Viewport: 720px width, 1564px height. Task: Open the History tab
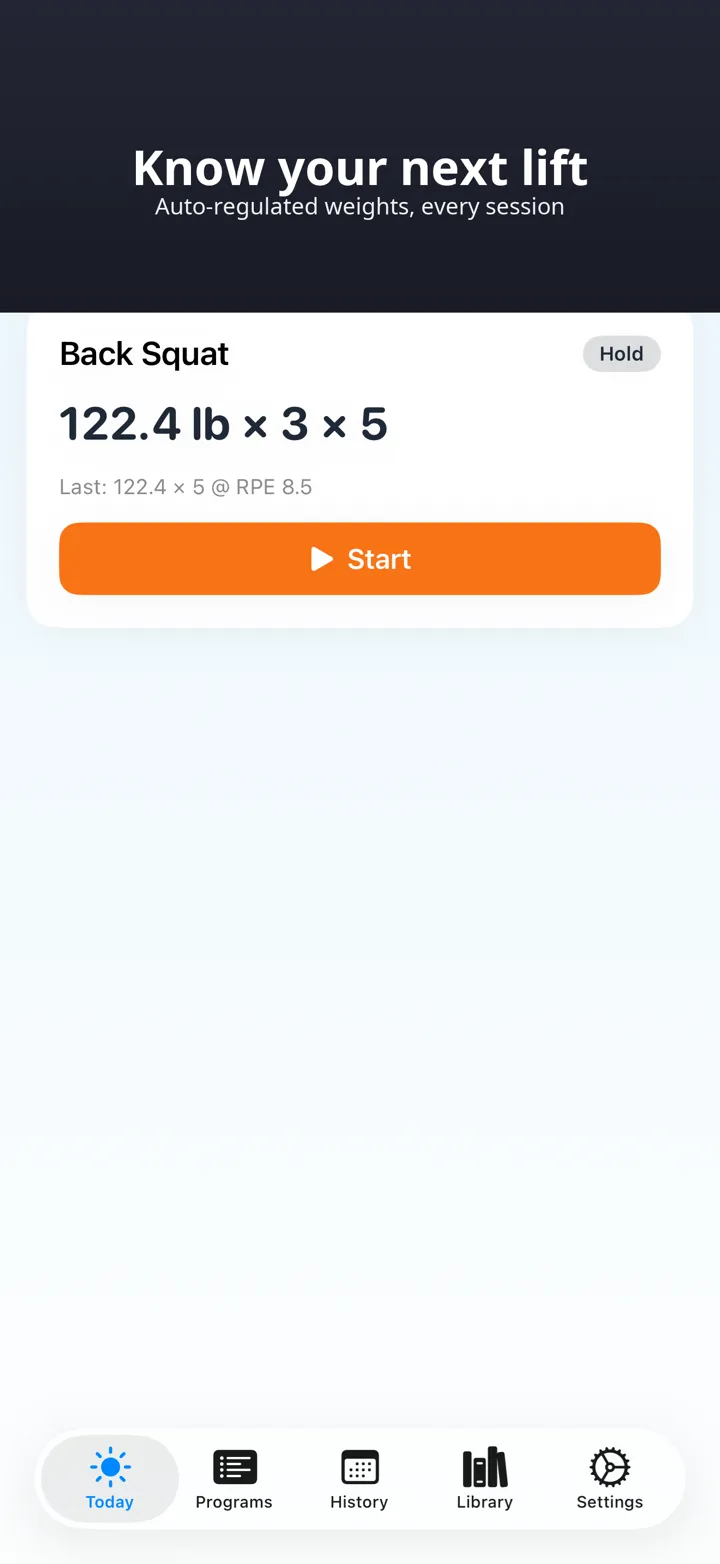tap(359, 1479)
